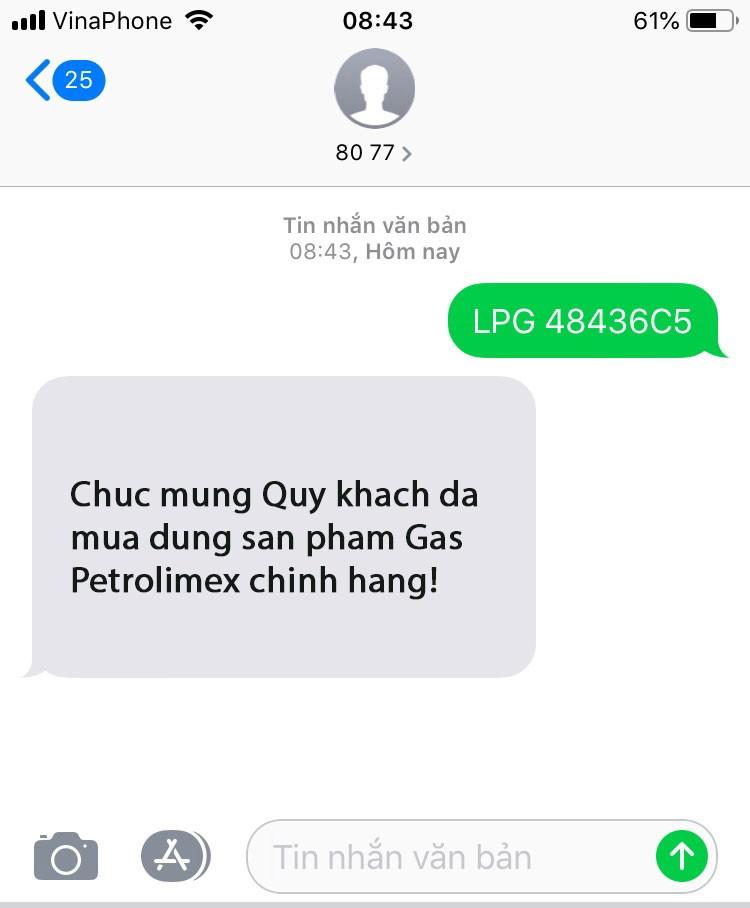Go back to the messages list
The image size is (750, 908).
tap(62, 81)
